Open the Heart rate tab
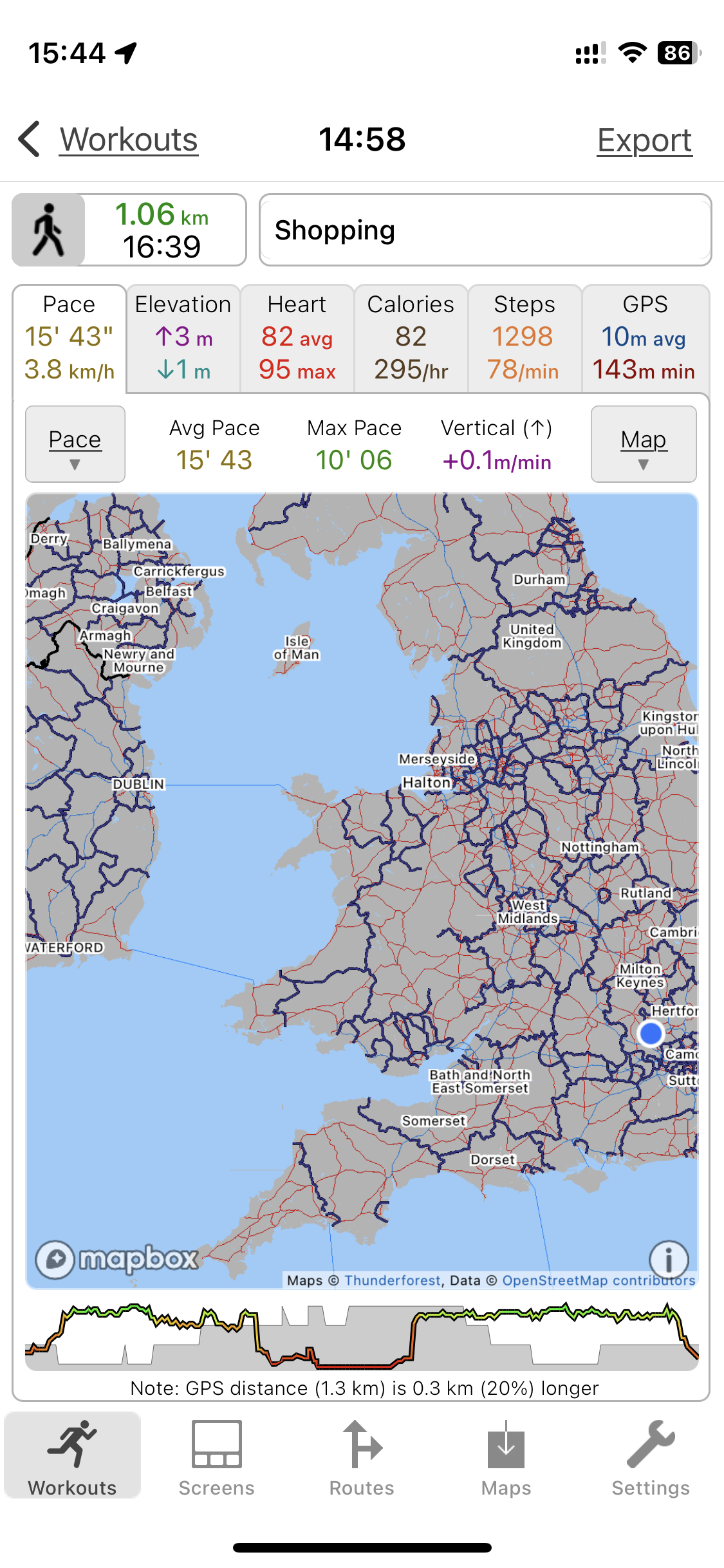Screen dimensions: 724x1568 [297, 338]
